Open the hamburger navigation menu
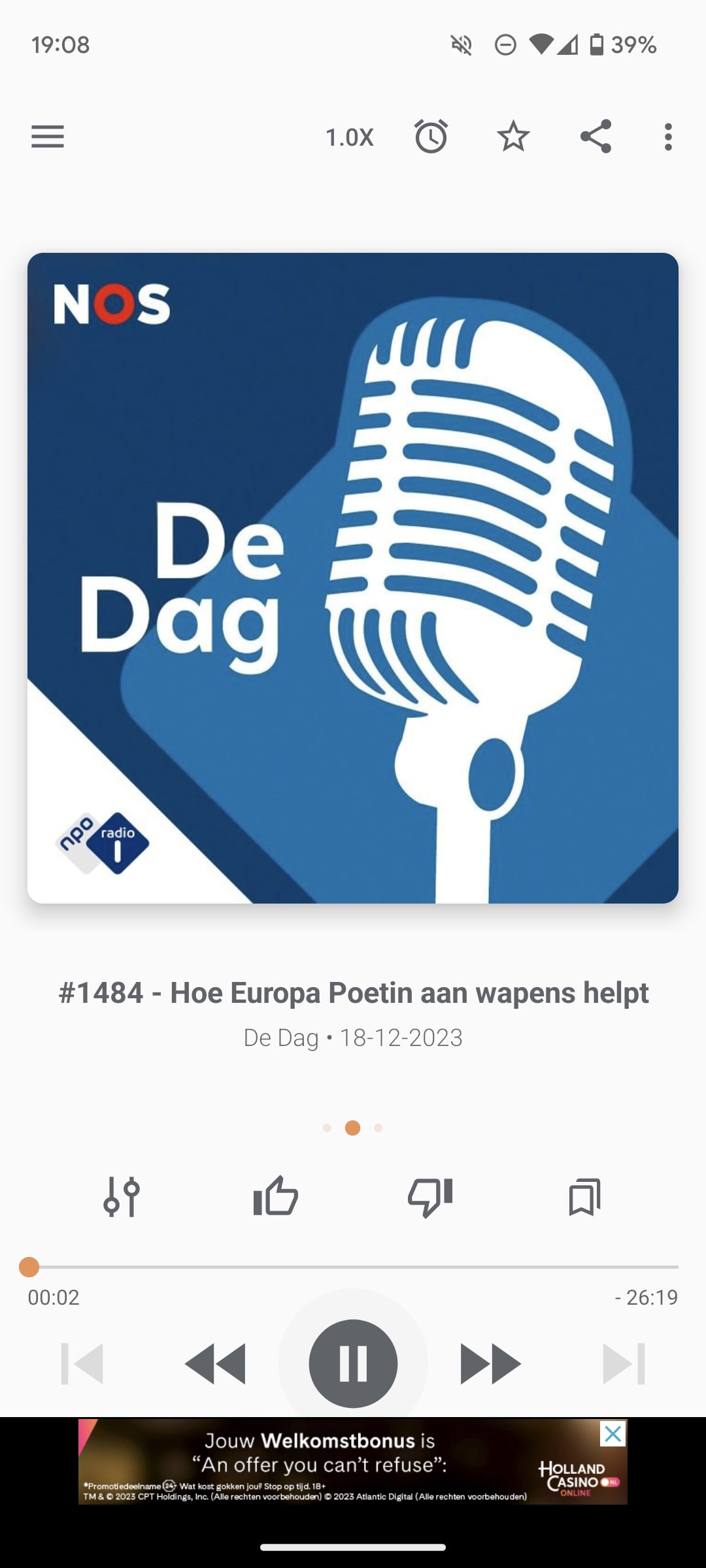706x1568 pixels. tap(48, 137)
